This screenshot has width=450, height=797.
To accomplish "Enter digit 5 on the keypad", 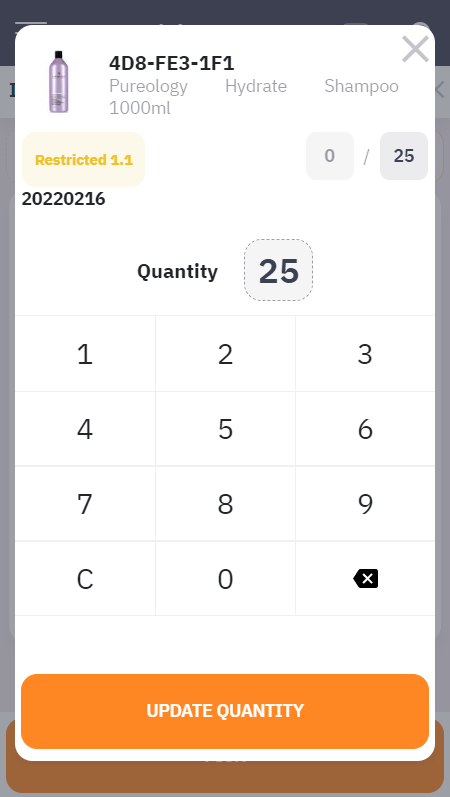I will point(225,429).
